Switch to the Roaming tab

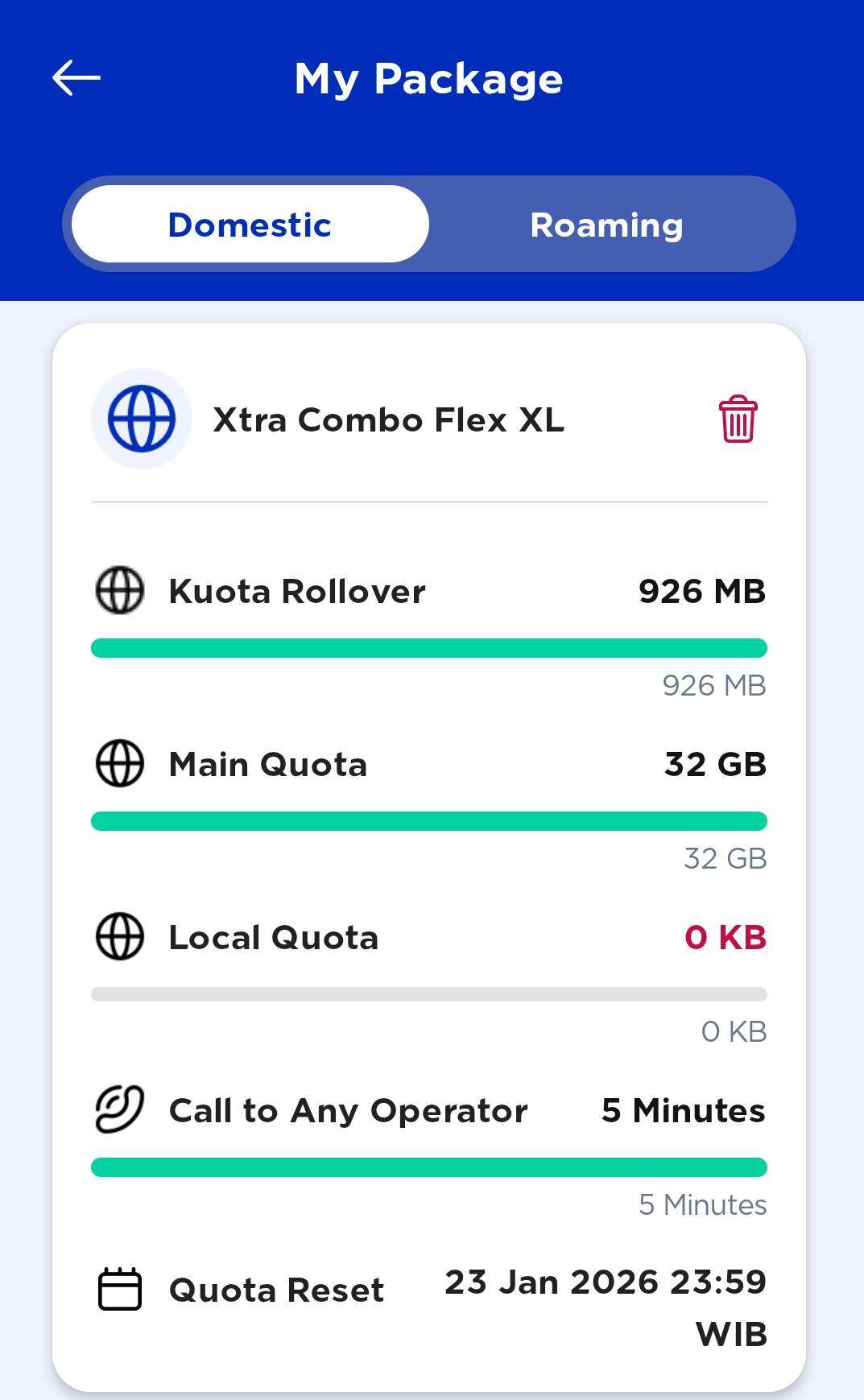606,225
